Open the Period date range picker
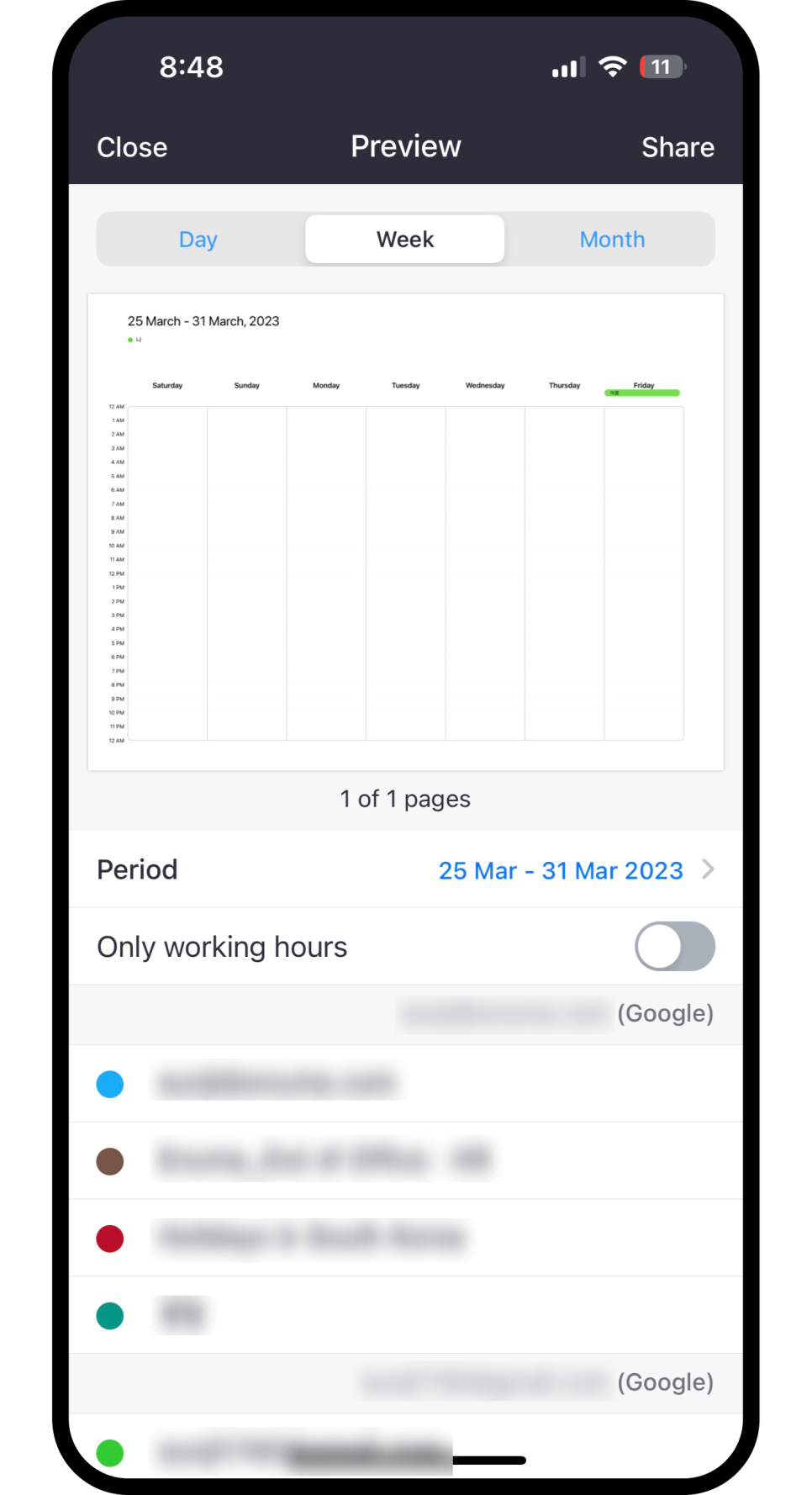 tap(406, 869)
